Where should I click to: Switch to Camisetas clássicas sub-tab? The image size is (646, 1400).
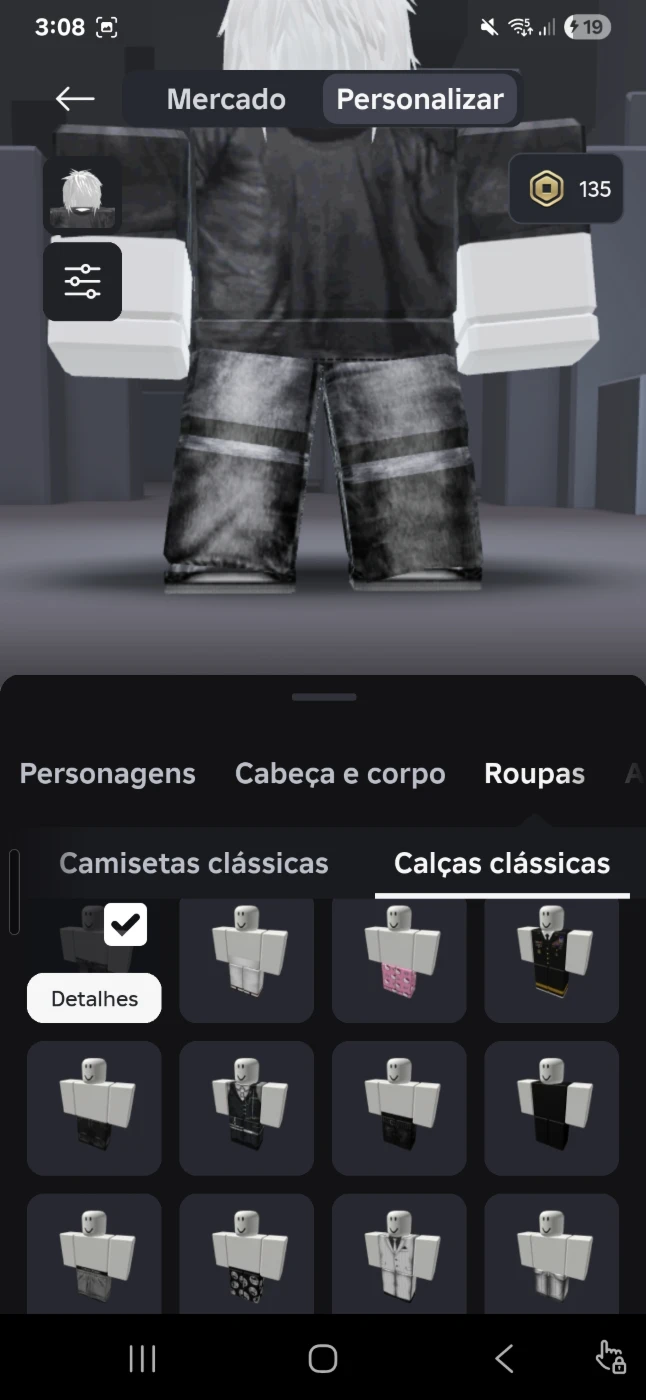[x=194, y=863]
